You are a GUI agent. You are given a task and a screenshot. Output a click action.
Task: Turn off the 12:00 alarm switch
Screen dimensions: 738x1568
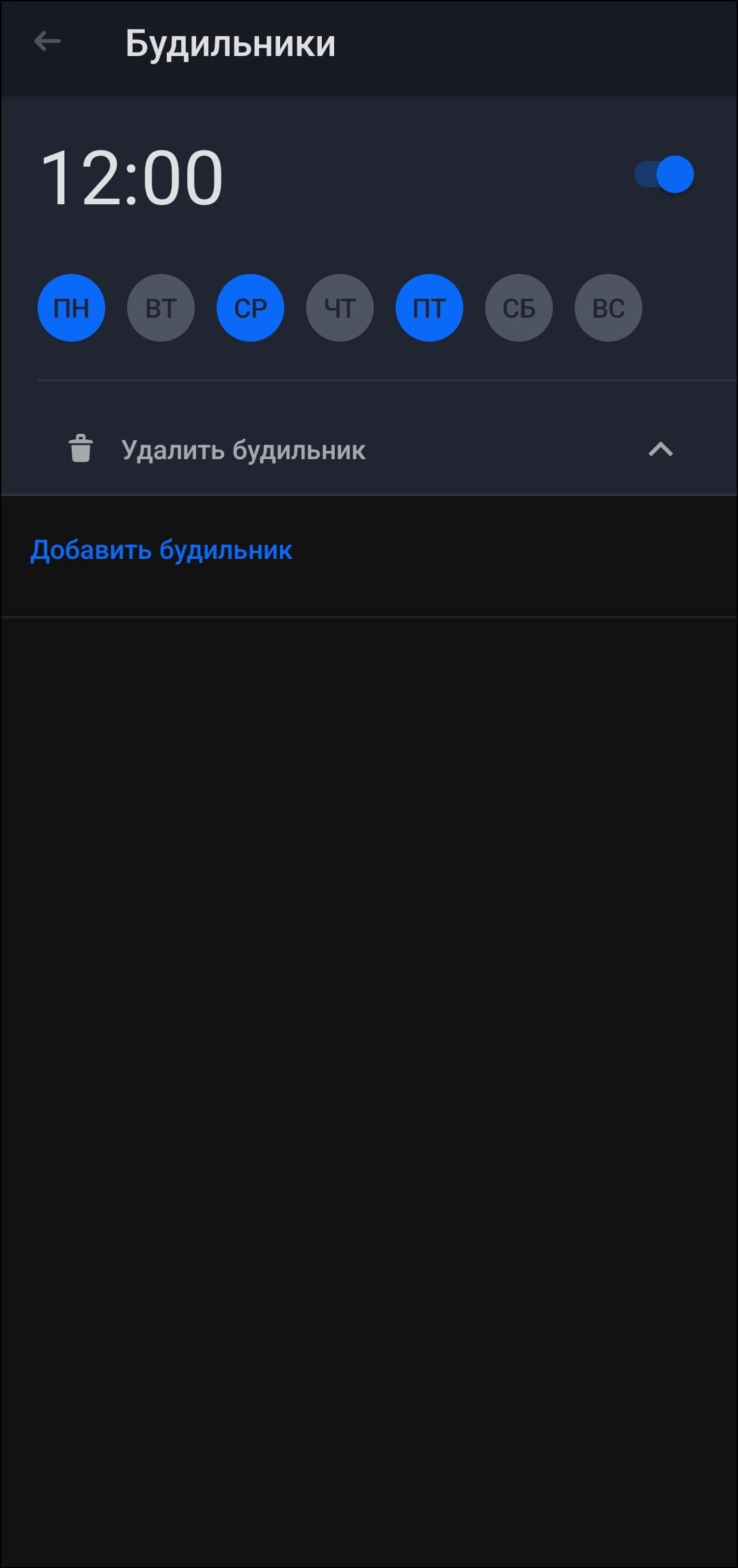pyautogui.click(x=664, y=174)
